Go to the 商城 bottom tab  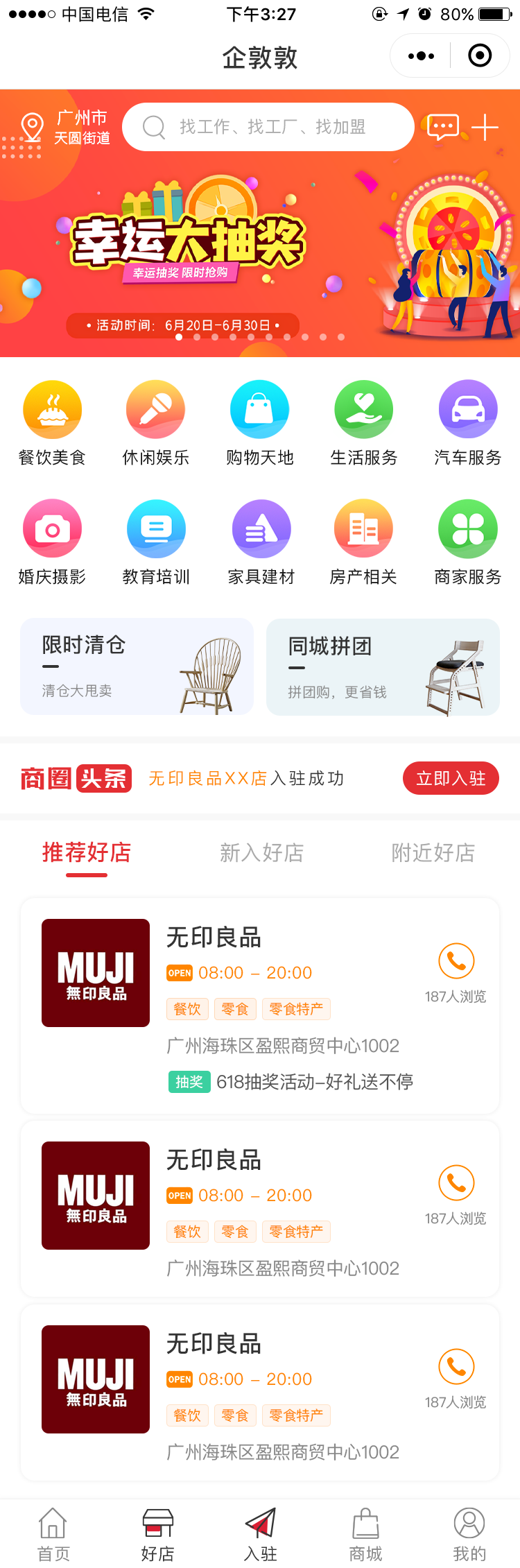coord(365,1534)
